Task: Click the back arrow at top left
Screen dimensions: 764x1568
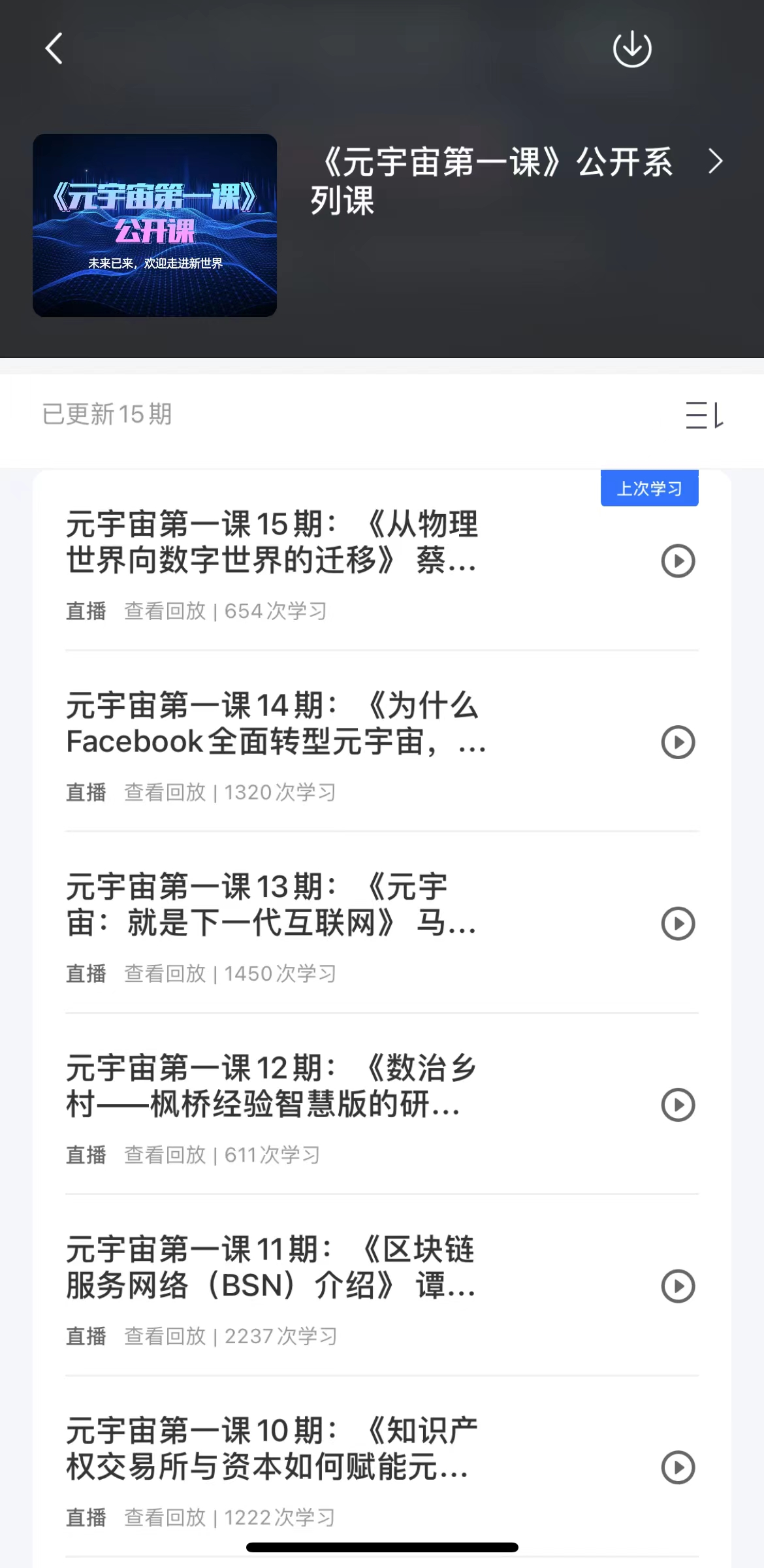Action: point(55,48)
